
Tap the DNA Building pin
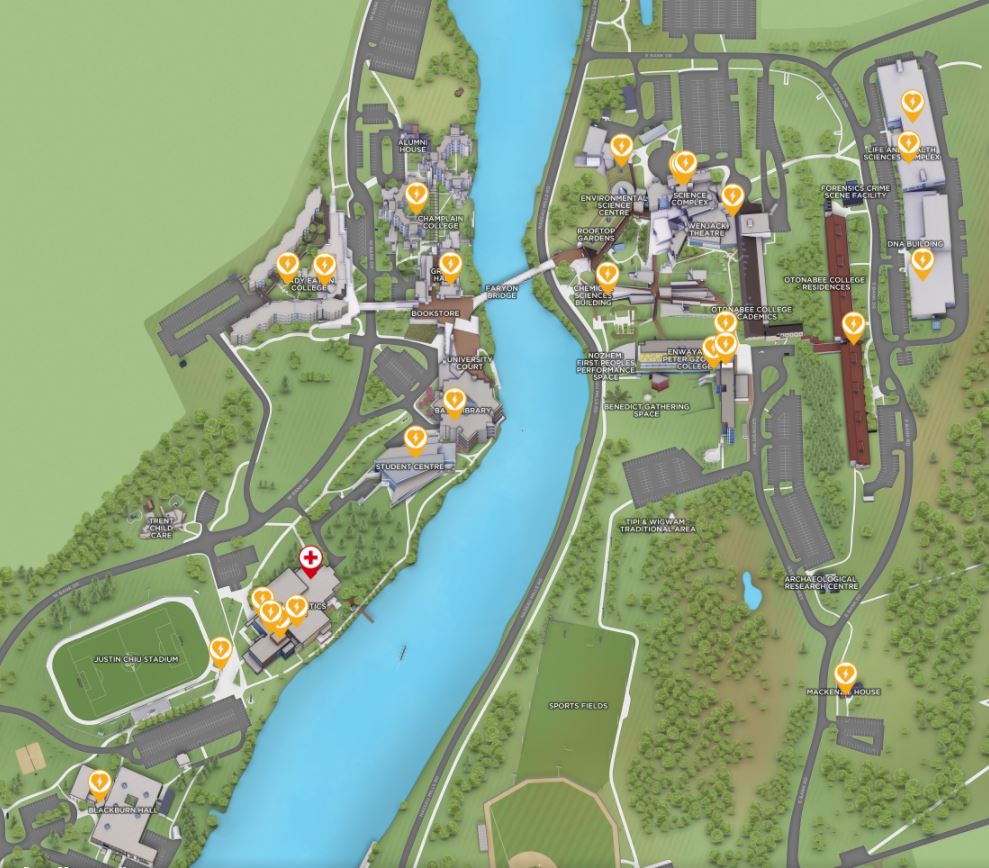click(x=922, y=261)
